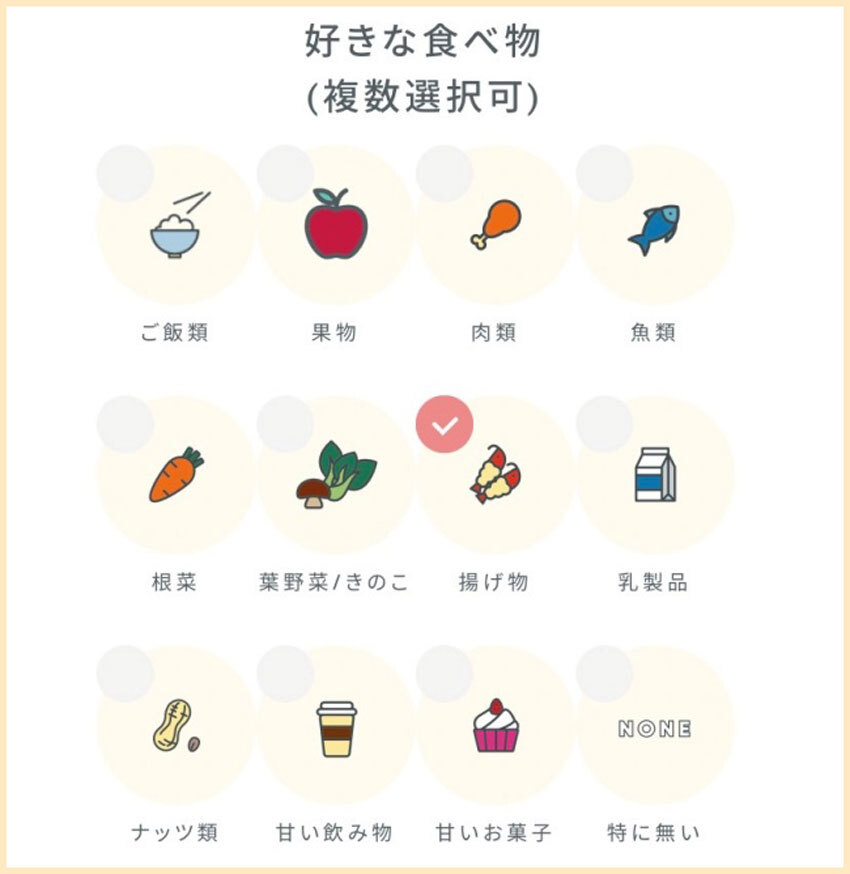Select the 乳製品 dairy option

click(x=654, y=475)
